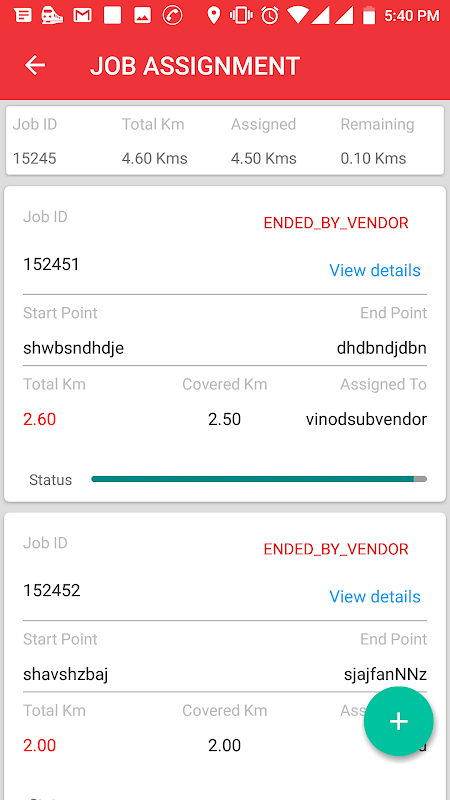View details of job 152452
Viewport: 450px width, 800px height.
coord(374,596)
